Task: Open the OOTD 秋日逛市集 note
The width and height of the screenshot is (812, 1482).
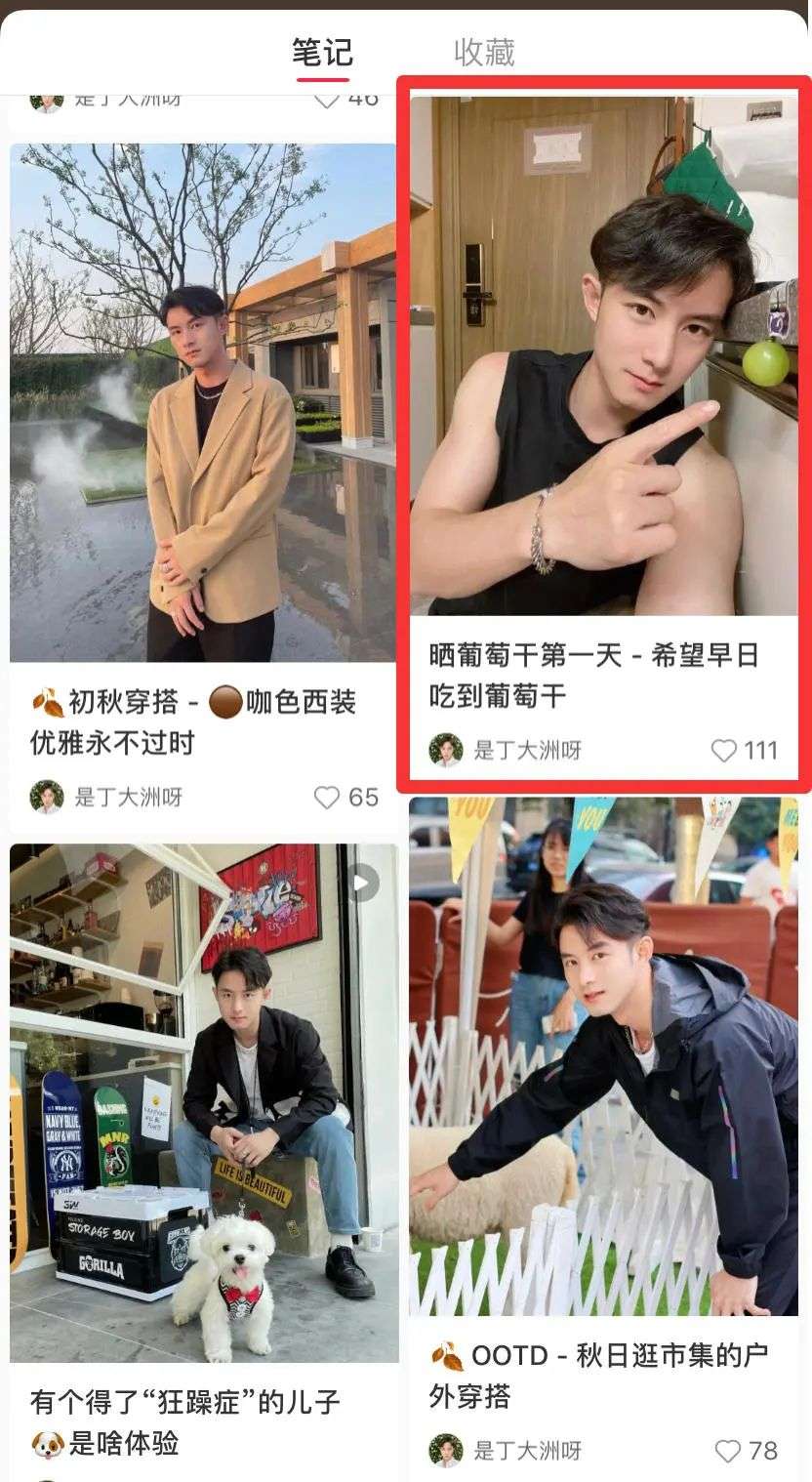Action: [603, 1056]
